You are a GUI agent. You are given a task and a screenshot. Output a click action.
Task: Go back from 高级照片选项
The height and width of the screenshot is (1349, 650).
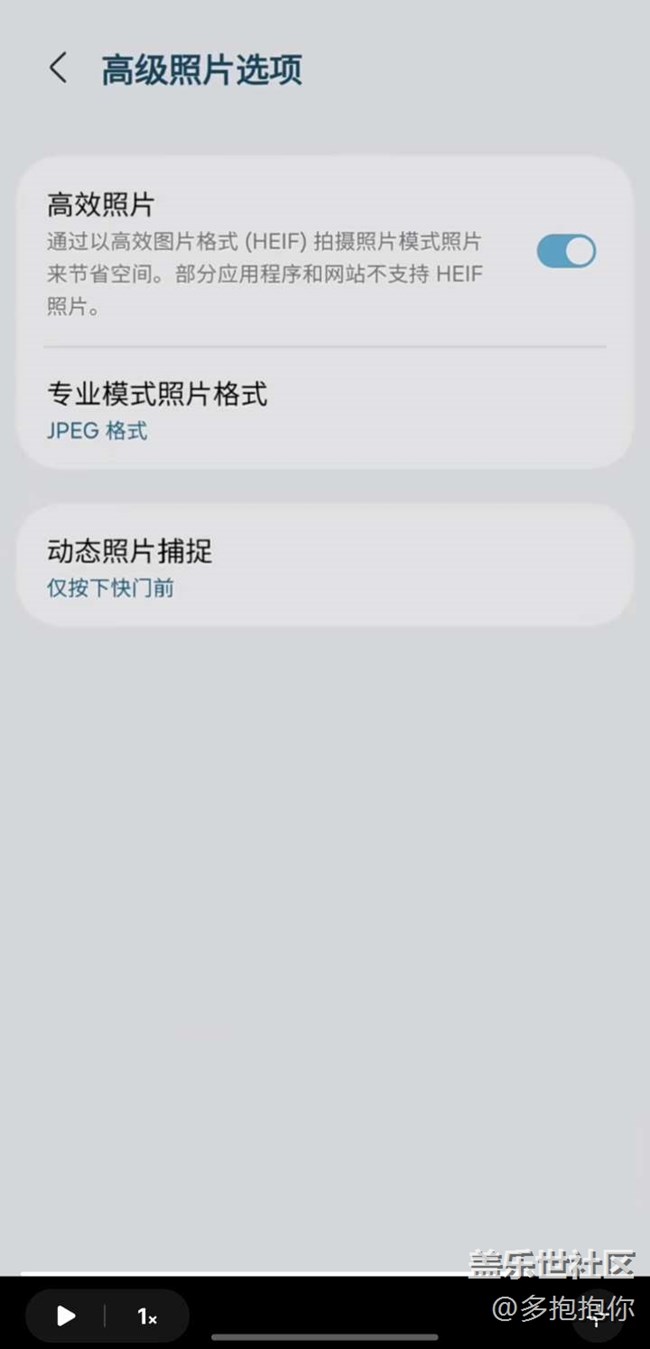tap(58, 69)
